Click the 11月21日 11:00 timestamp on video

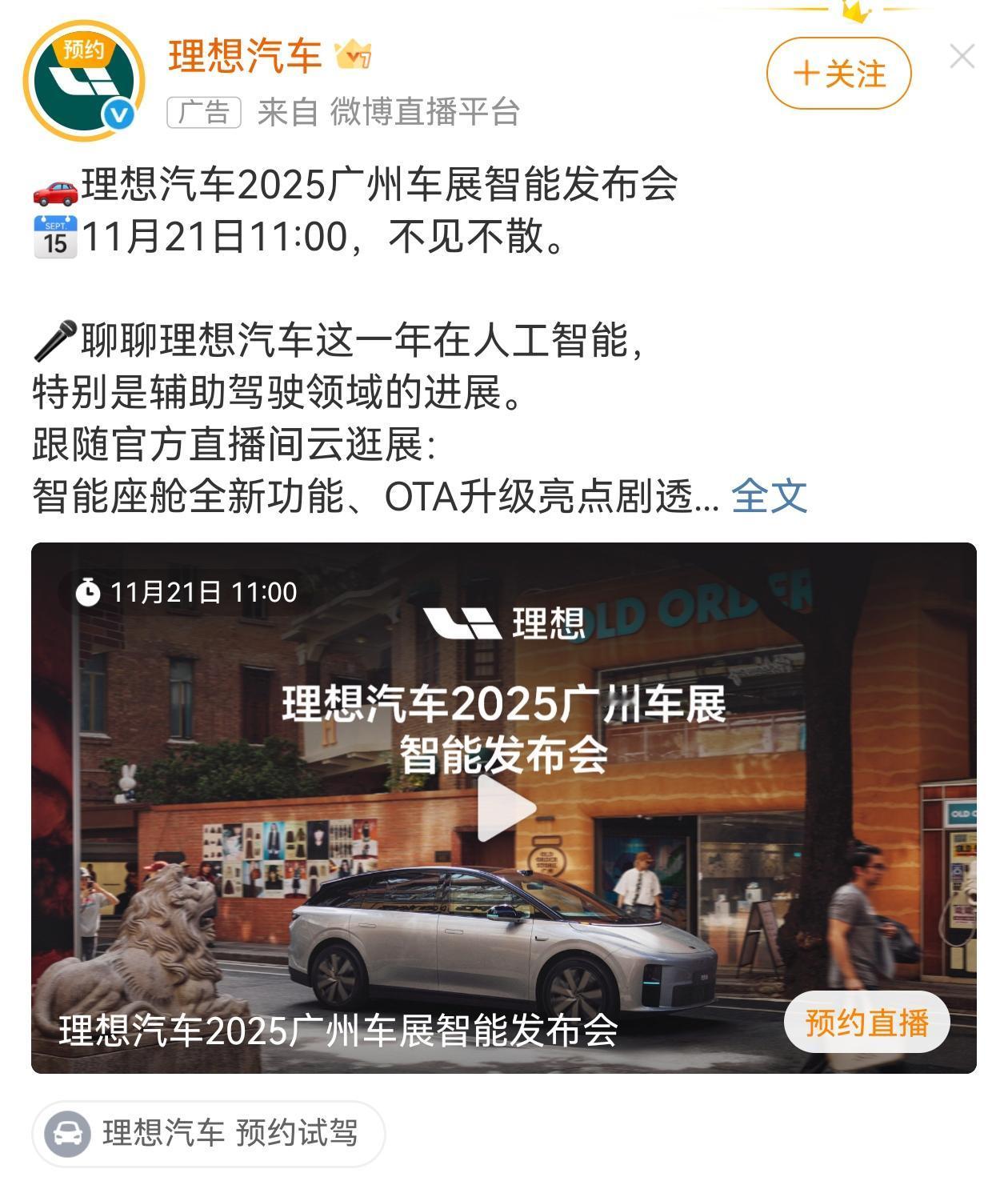point(202,593)
